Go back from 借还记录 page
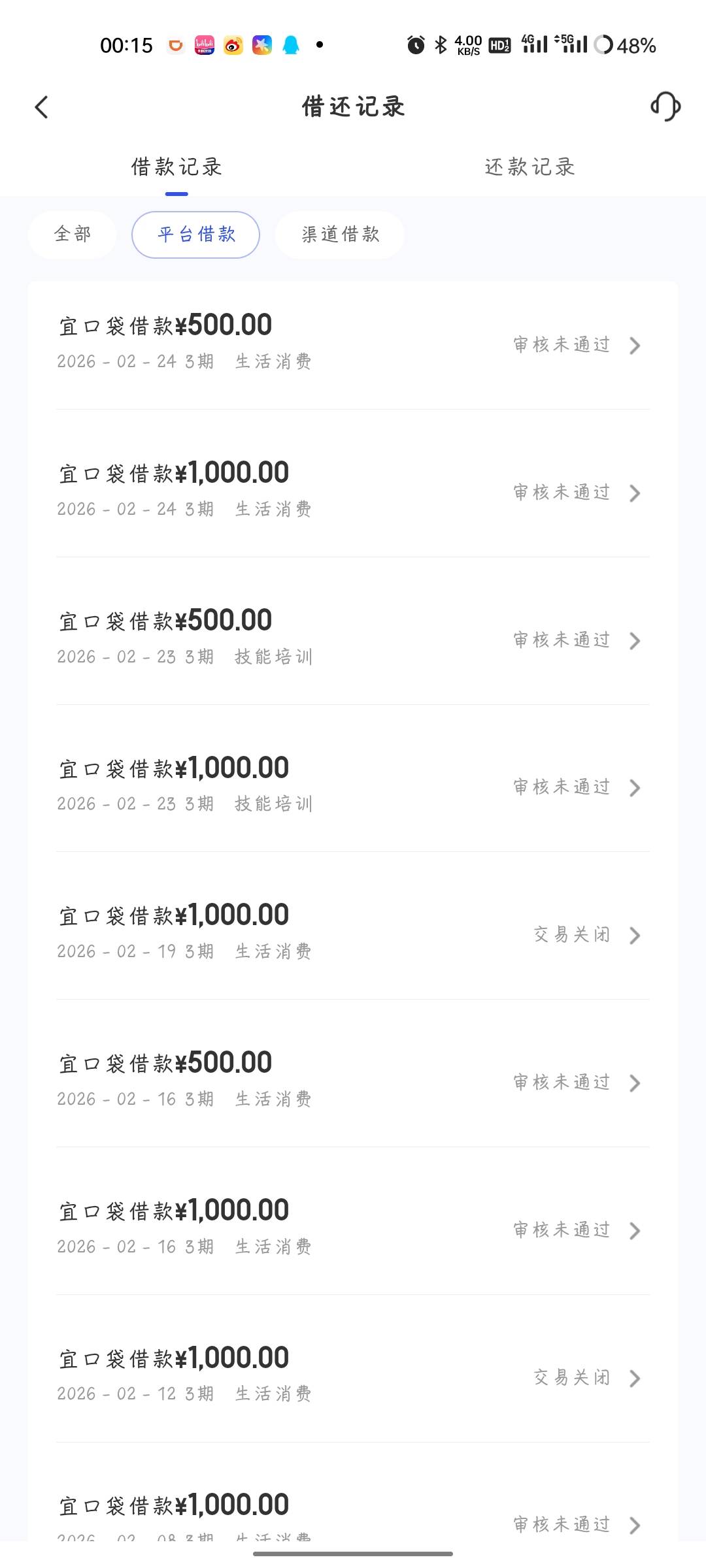706x1568 pixels. pyautogui.click(x=42, y=107)
